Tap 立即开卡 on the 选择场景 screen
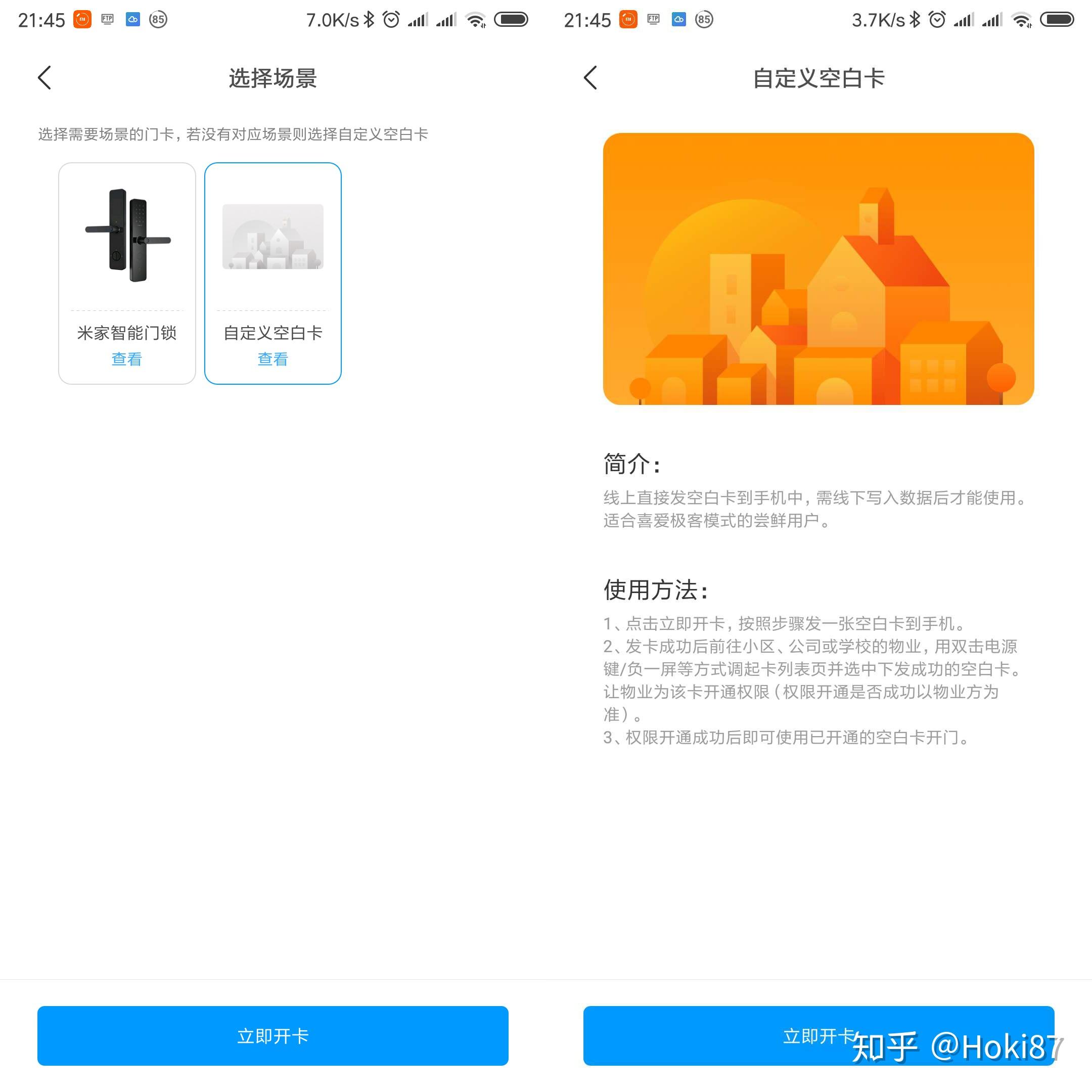The height and width of the screenshot is (1092, 1092). click(272, 1035)
